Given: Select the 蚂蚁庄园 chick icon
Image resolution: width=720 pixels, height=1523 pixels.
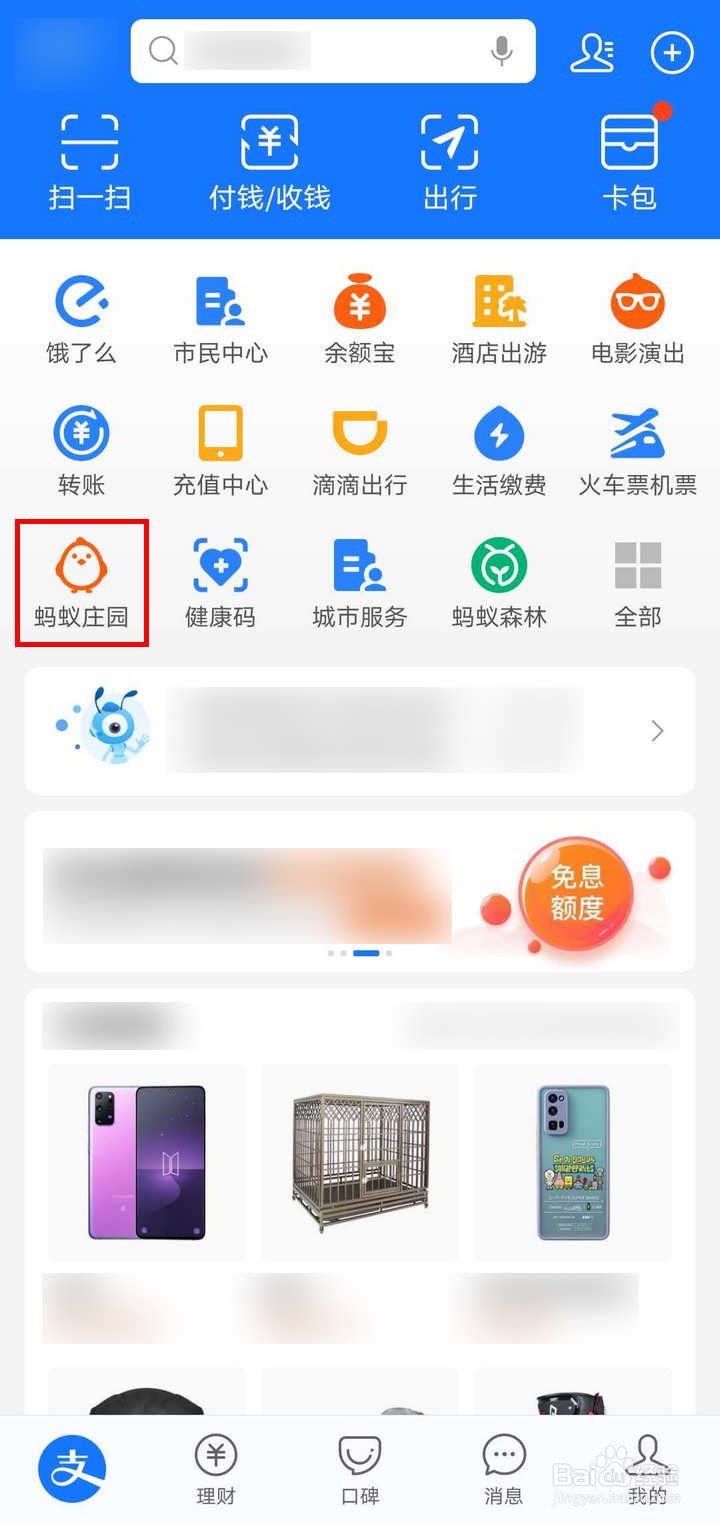Looking at the screenshot, I should click(80, 580).
